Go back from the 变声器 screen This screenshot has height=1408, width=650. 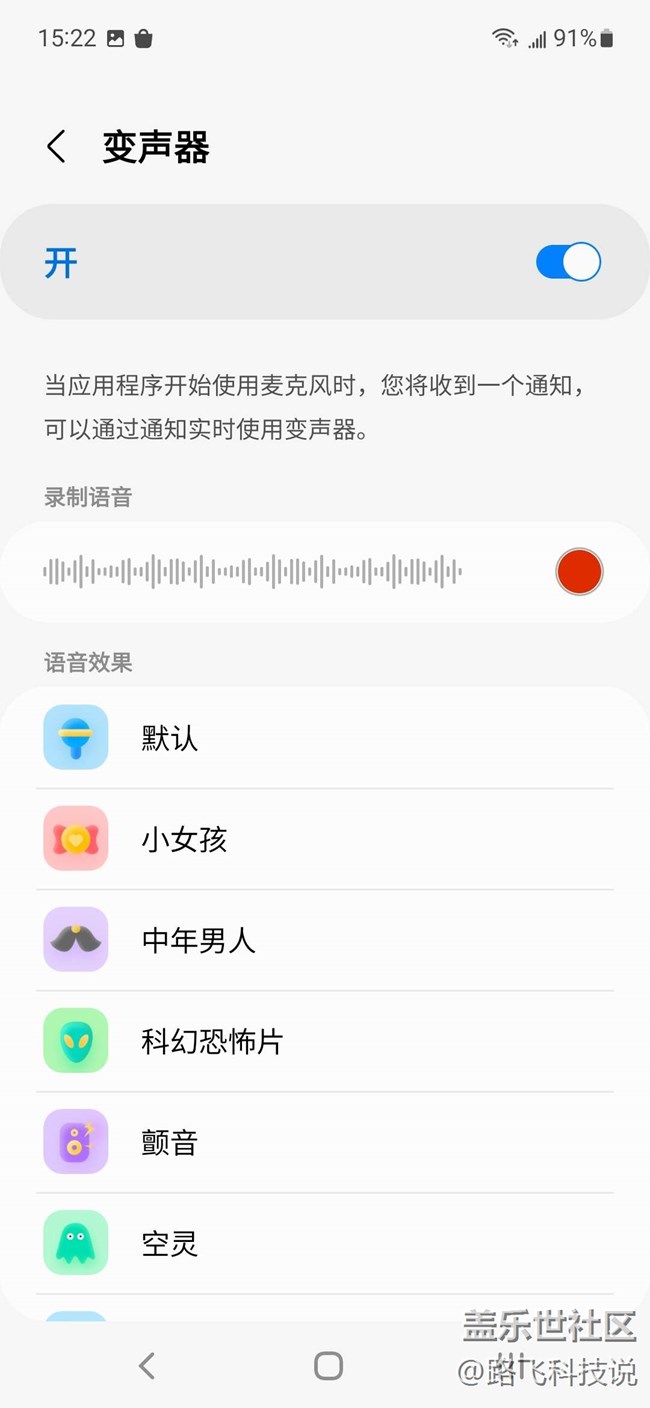coord(56,147)
